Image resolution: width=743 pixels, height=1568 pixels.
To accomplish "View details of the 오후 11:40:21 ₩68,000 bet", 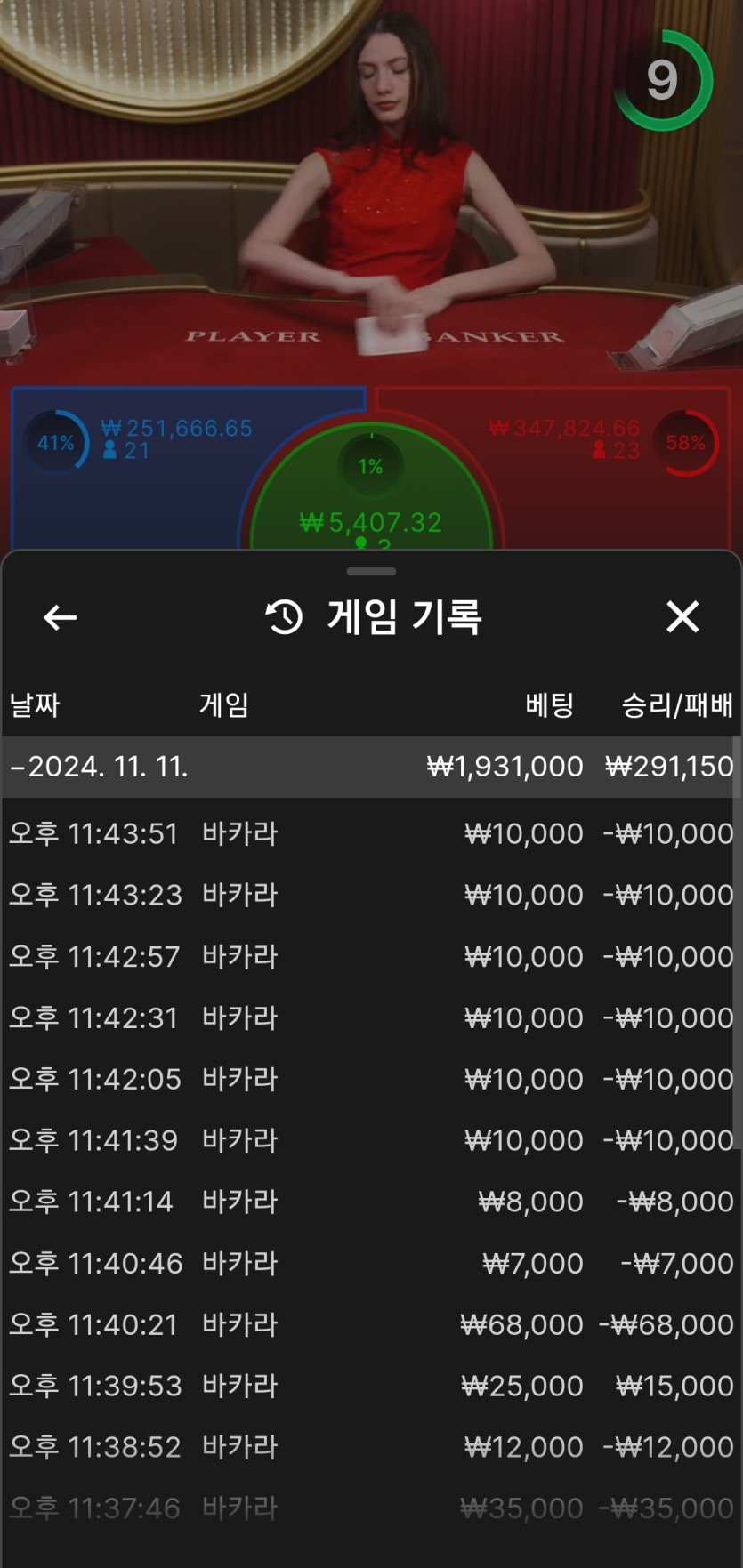I will (370, 1324).
